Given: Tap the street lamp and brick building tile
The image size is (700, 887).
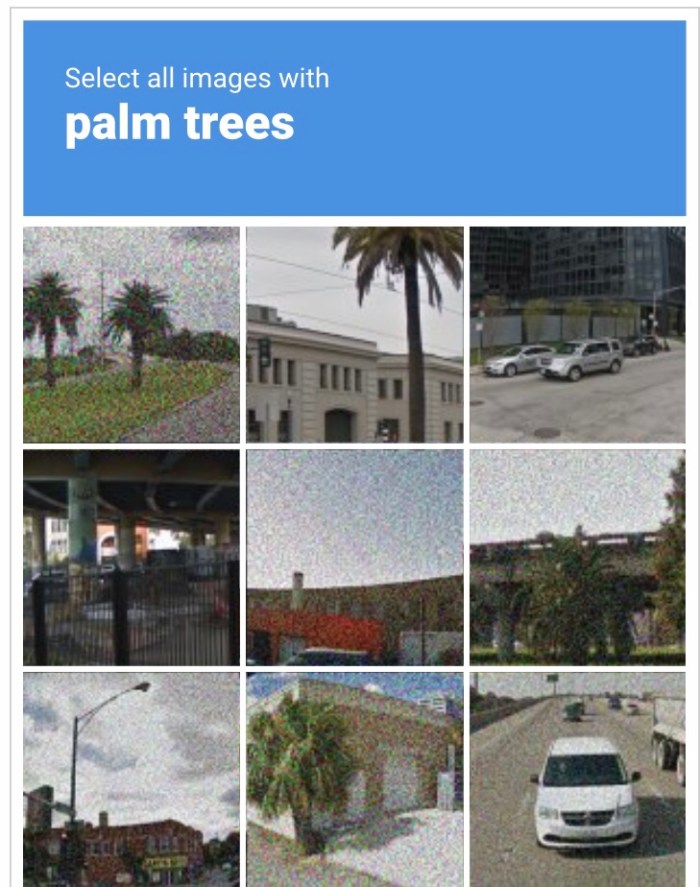Looking at the screenshot, I should tap(131, 778).
